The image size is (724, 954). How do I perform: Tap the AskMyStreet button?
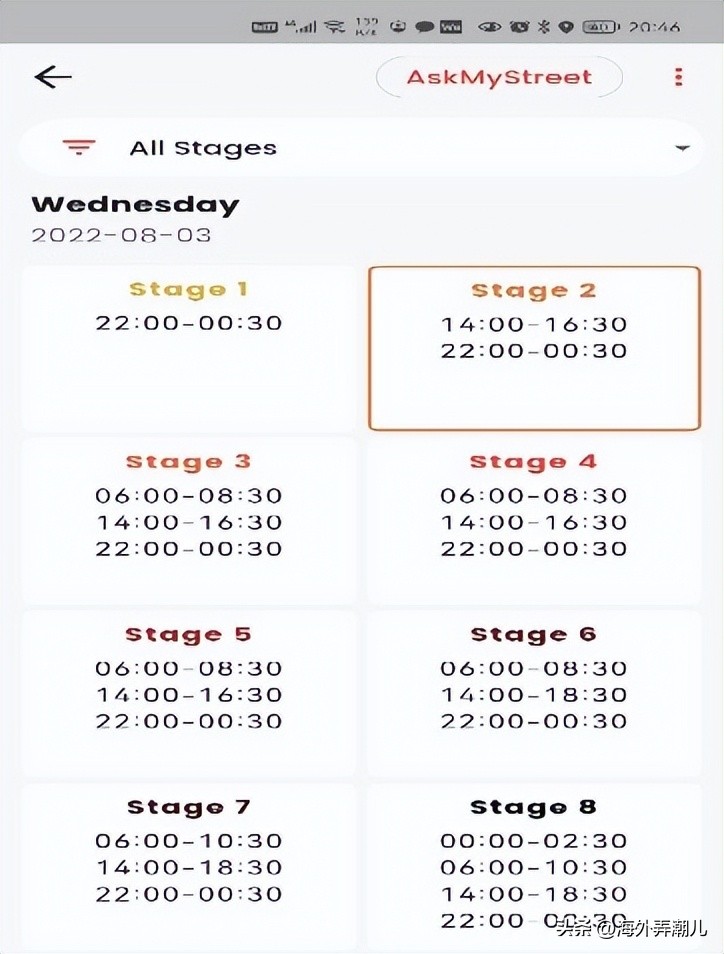click(x=499, y=77)
